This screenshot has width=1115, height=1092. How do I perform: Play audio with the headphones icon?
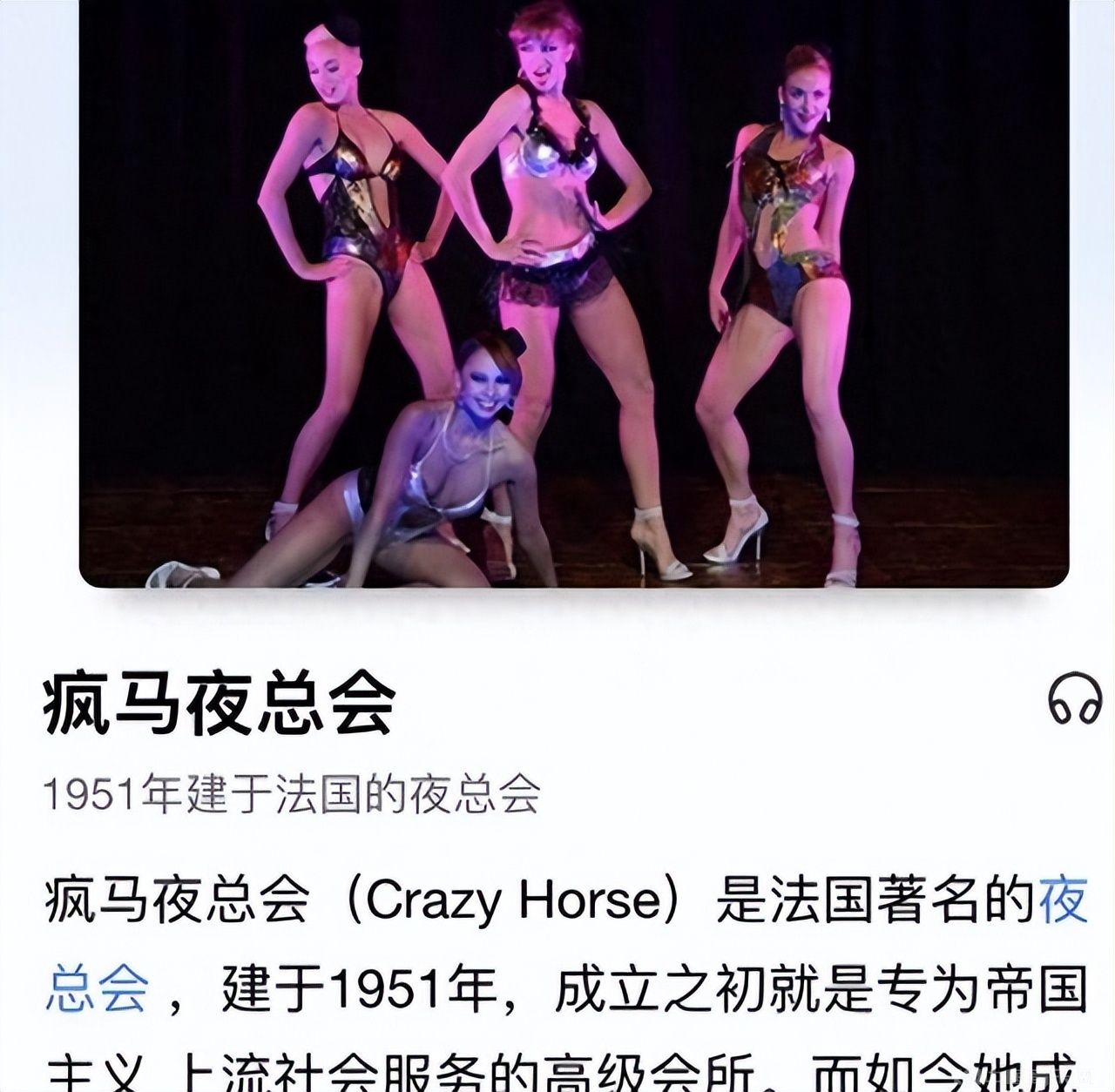pyautogui.click(x=1074, y=698)
